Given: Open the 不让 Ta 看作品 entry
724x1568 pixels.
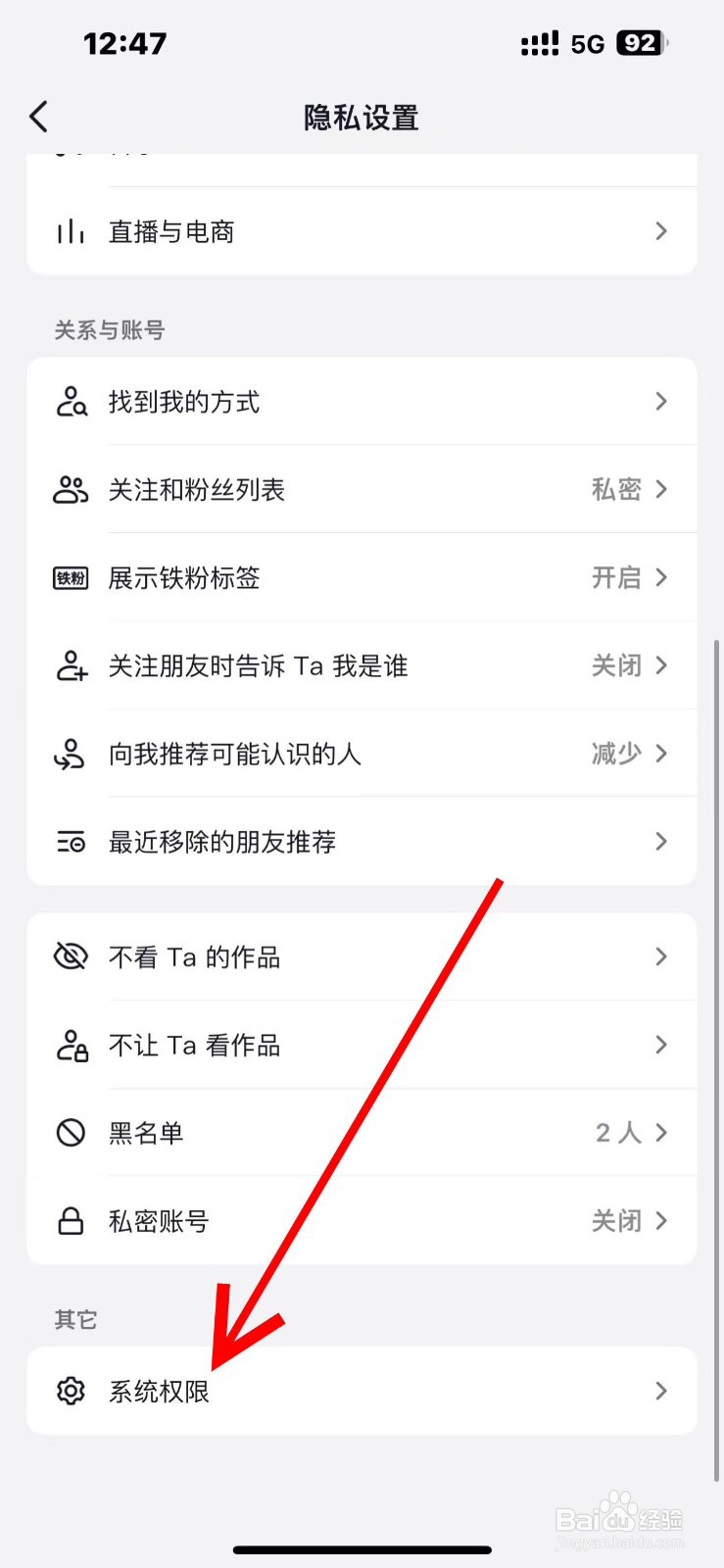Looking at the screenshot, I should [362, 1045].
